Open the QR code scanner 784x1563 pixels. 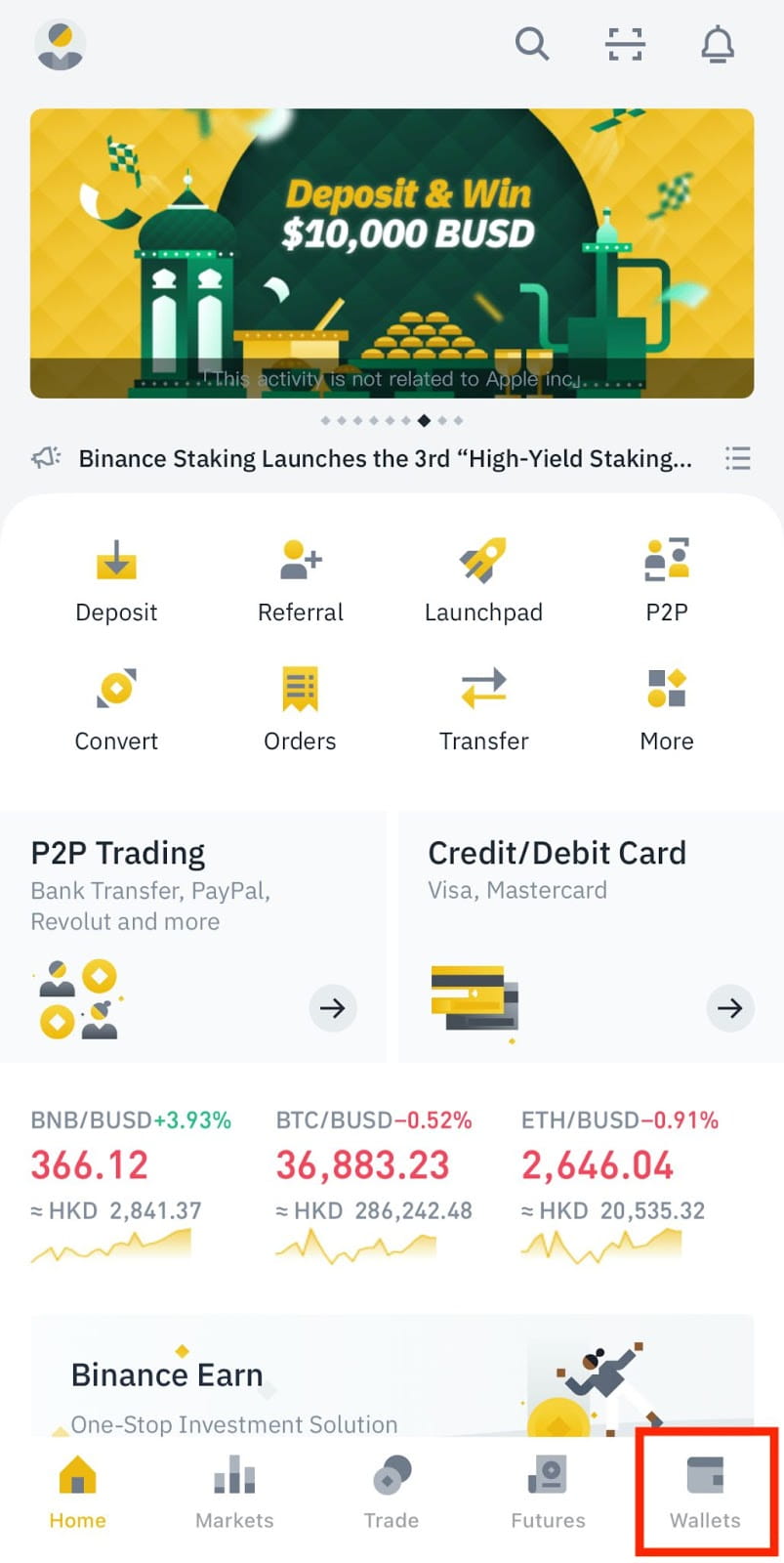(x=625, y=44)
